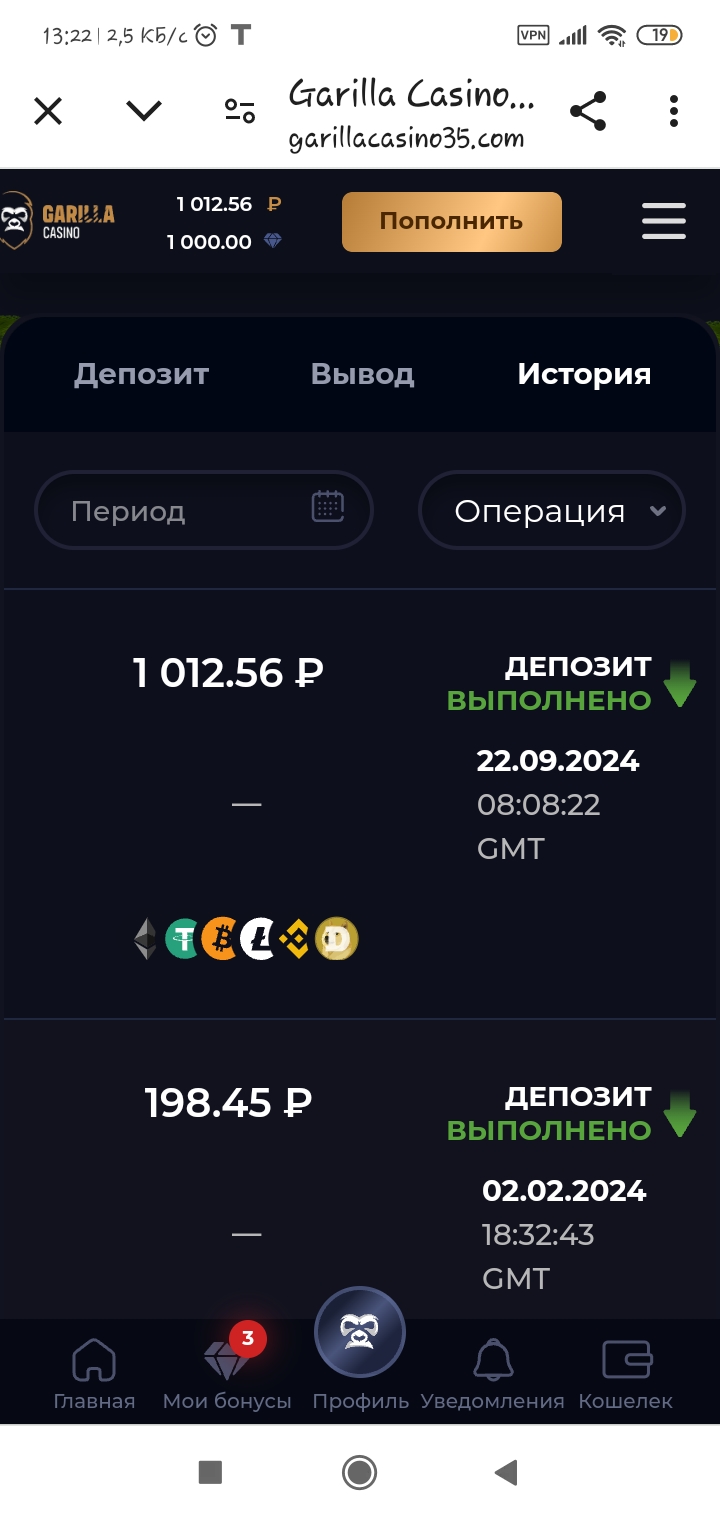
Task: Switch to the Депозит tab
Action: (141, 374)
